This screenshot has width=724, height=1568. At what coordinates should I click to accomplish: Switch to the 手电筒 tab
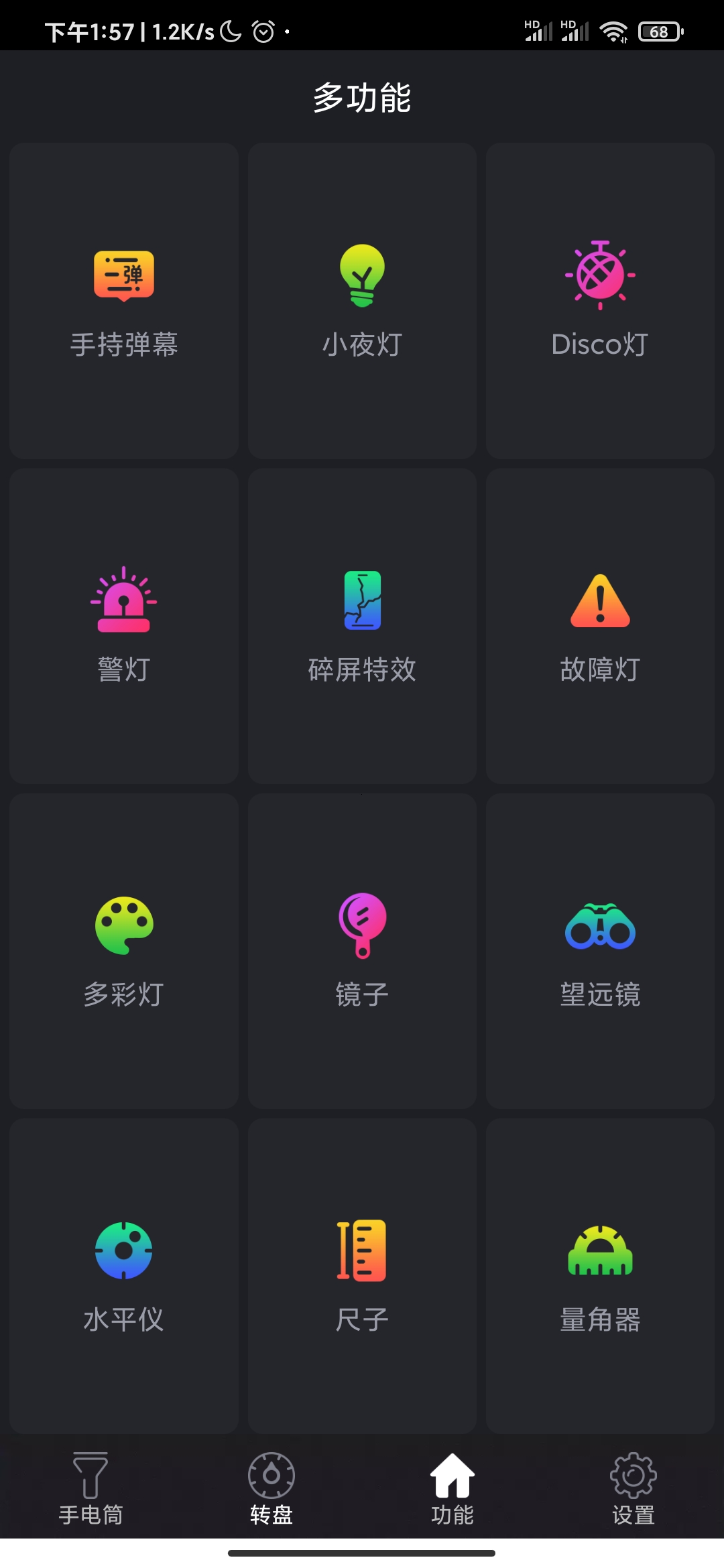click(90, 1488)
